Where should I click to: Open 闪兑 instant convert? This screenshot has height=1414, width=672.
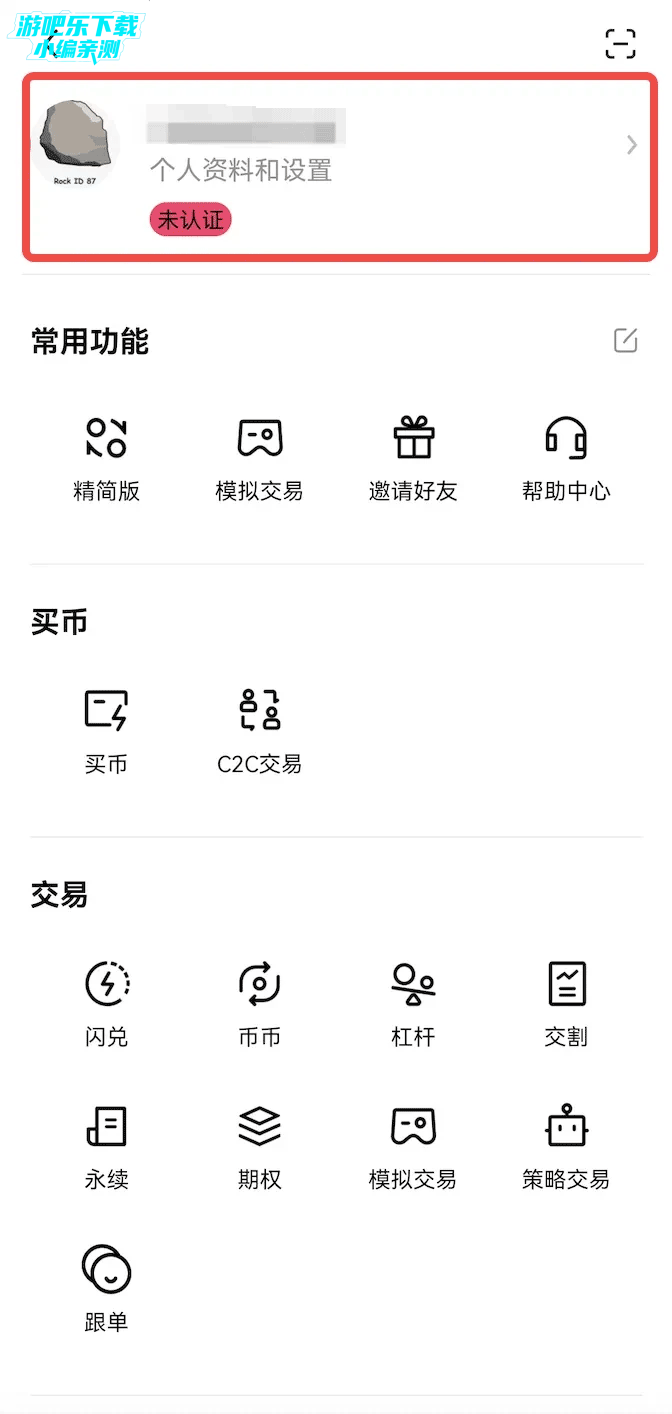[106, 1003]
